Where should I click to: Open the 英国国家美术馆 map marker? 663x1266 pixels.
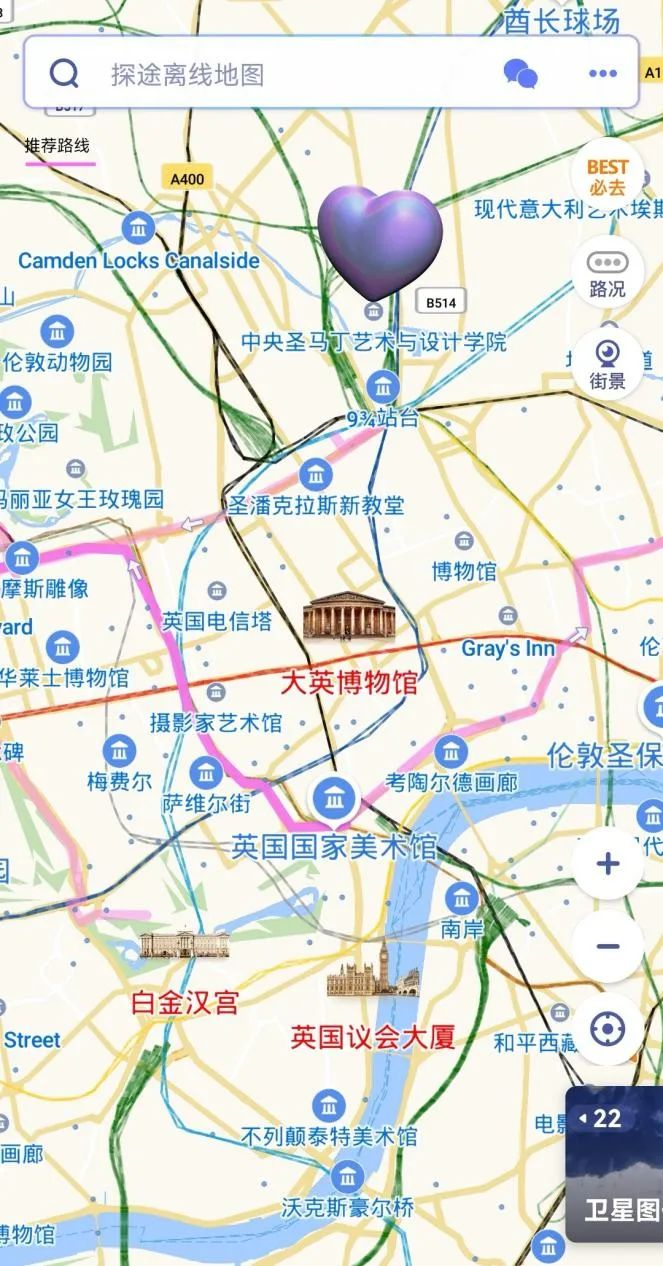click(334, 799)
